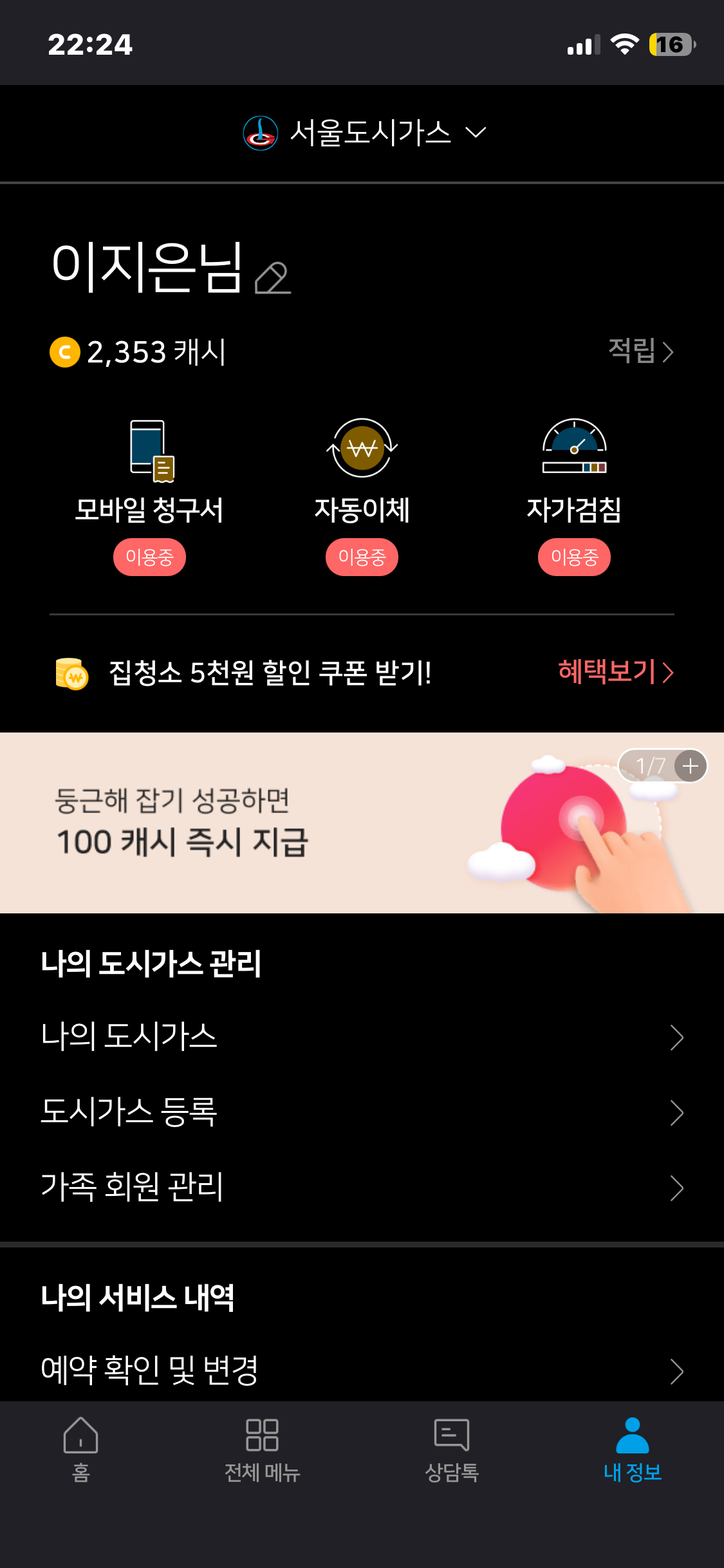Switch to the 홈 tab
724x1568 pixels.
click(81, 1448)
